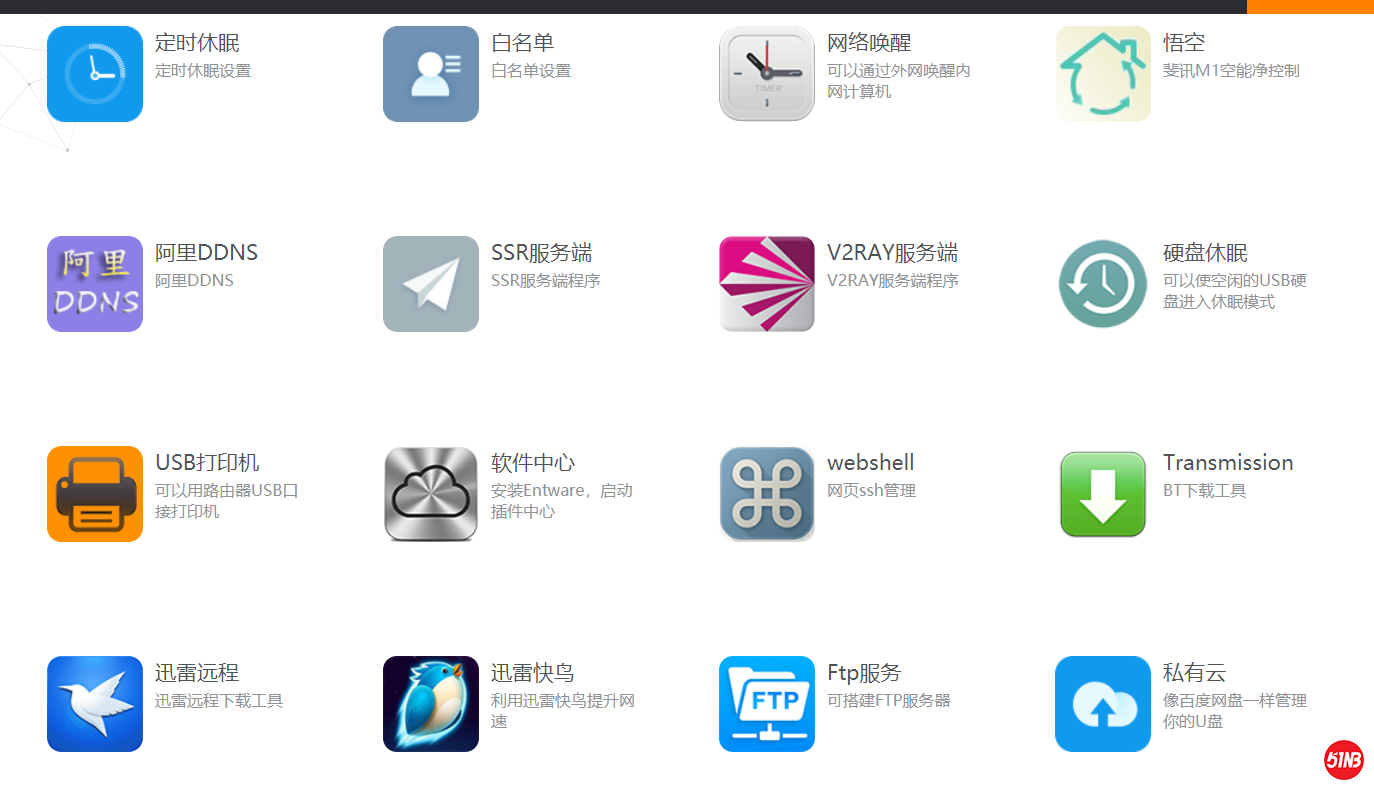Open Transmission BT download tool

(x=1103, y=494)
